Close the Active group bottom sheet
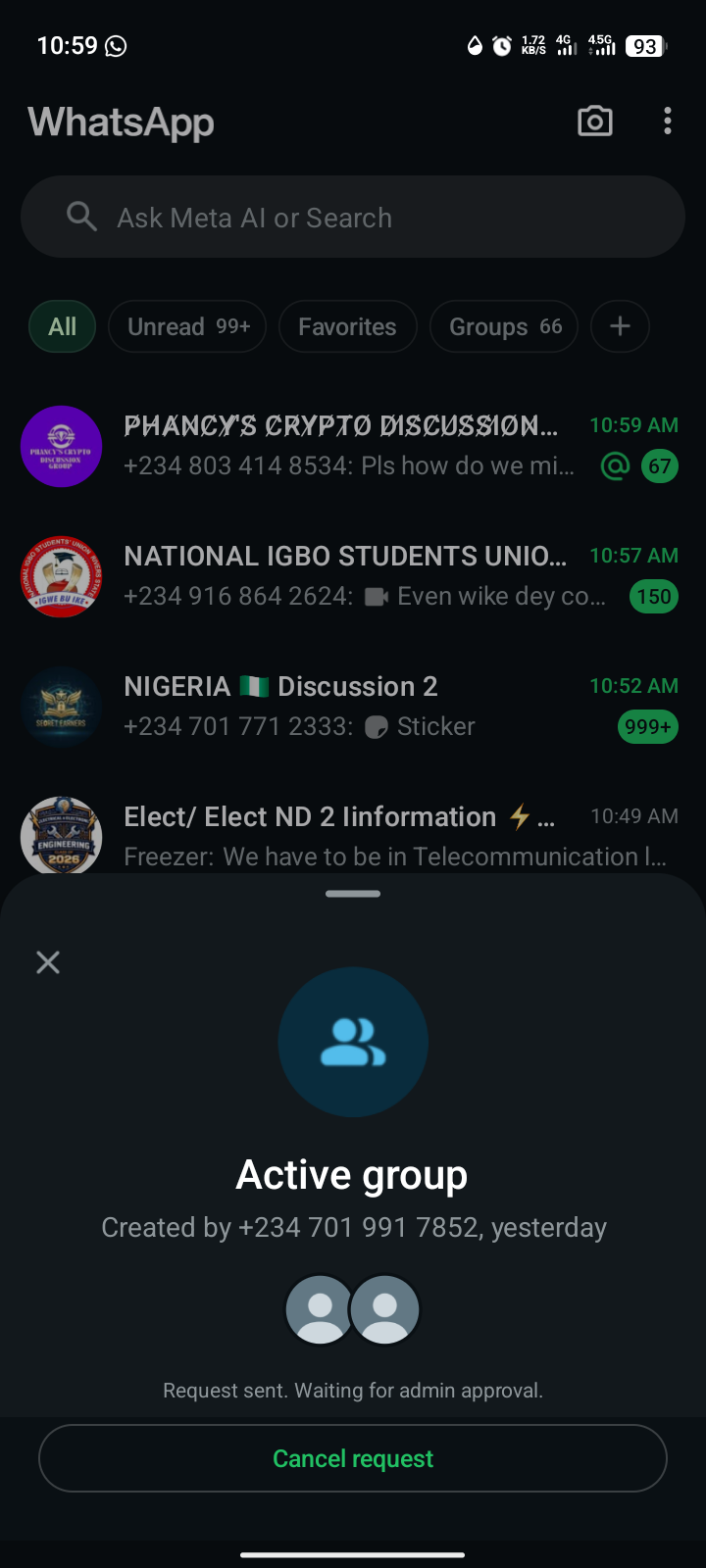This screenshot has height=1568, width=706. (x=48, y=962)
